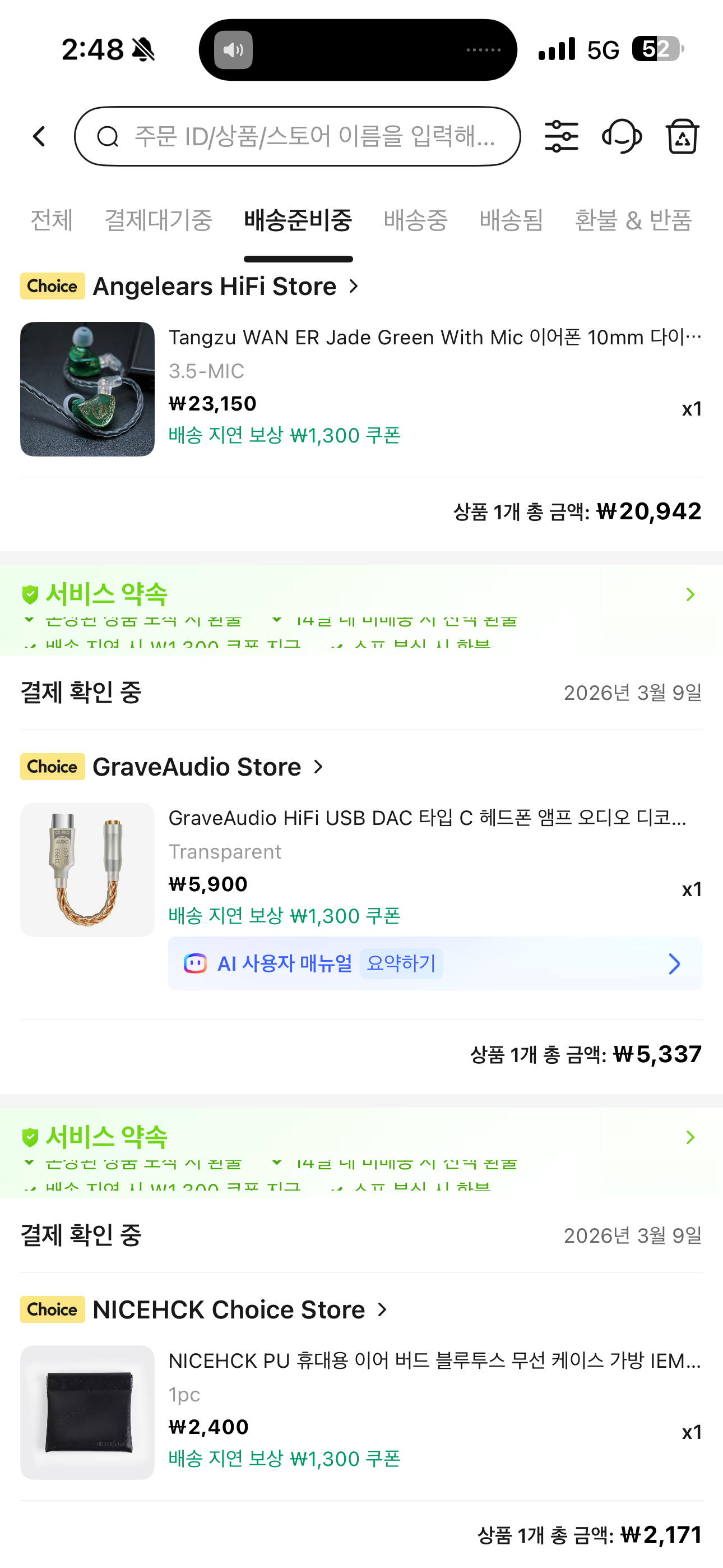
Task: Switch to the 배송중 tab
Action: [416, 220]
